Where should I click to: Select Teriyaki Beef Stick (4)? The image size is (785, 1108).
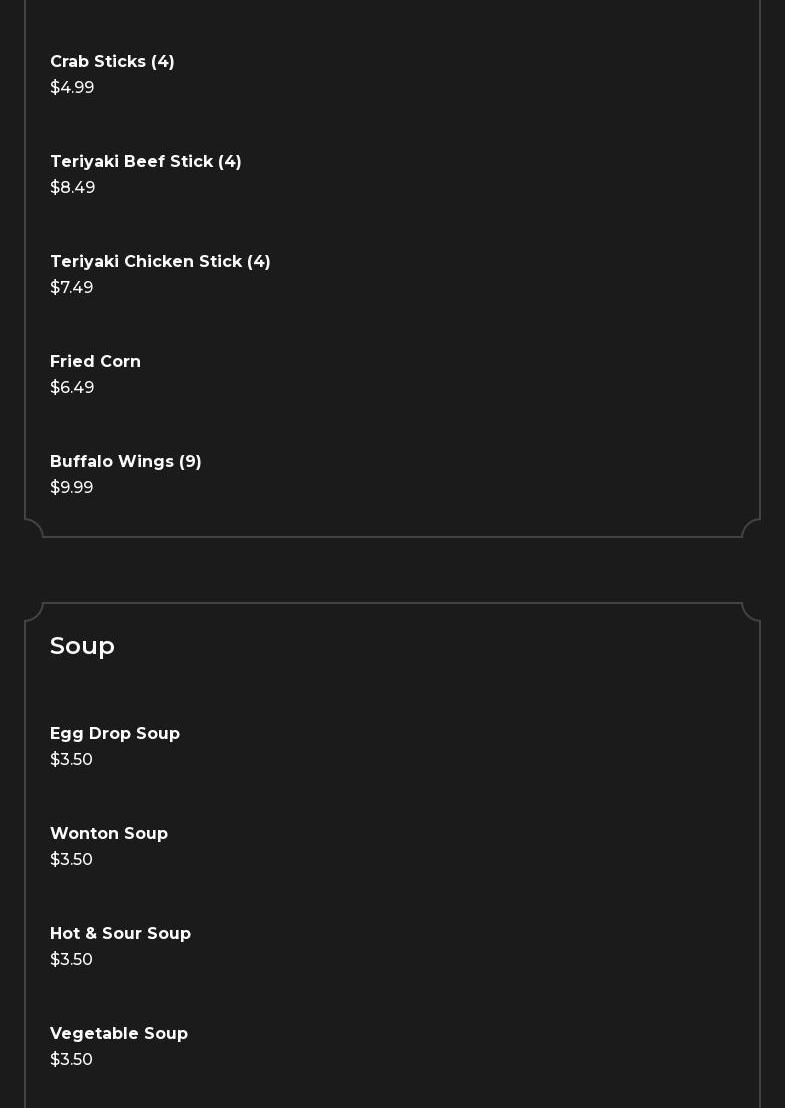[146, 162]
